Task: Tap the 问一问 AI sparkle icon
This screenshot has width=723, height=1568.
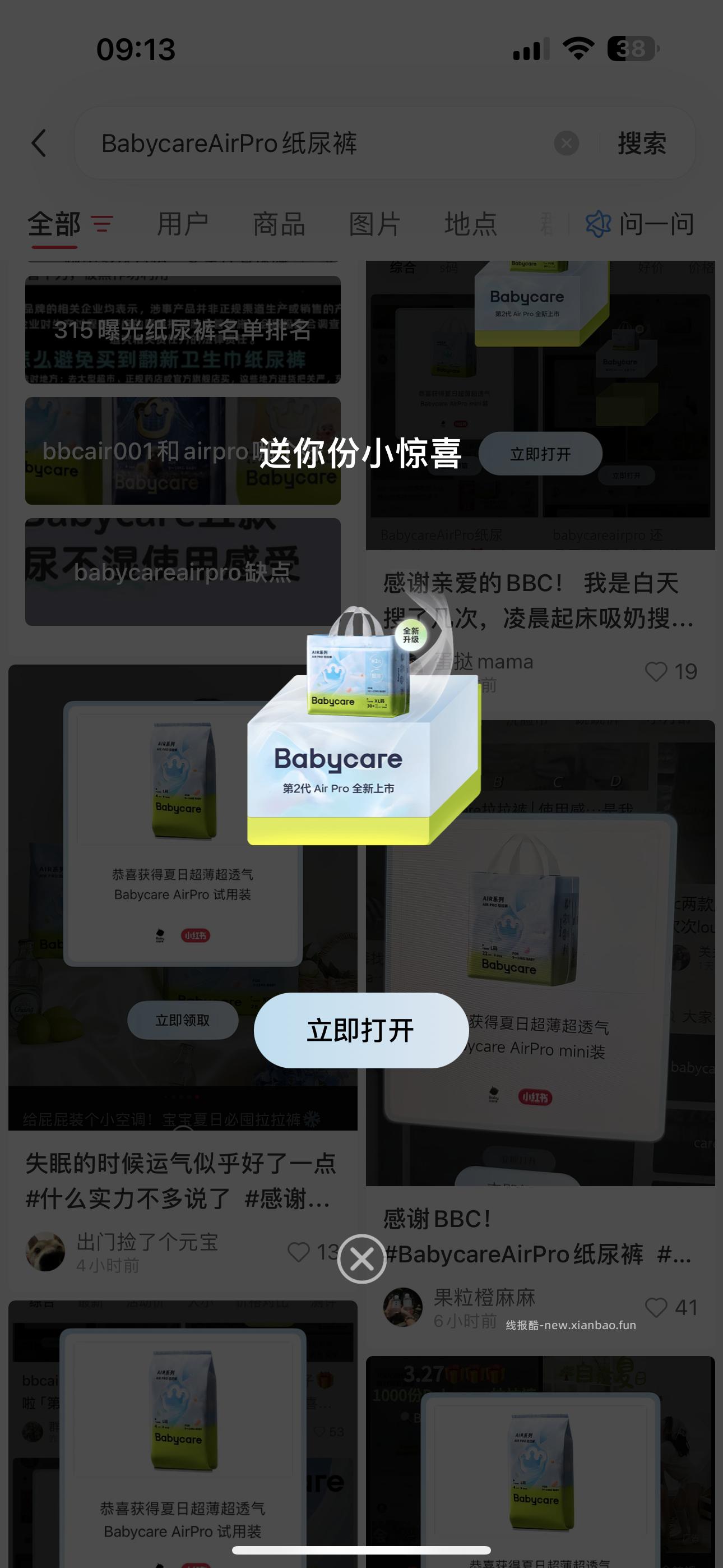Action: pyautogui.click(x=598, y=223)
